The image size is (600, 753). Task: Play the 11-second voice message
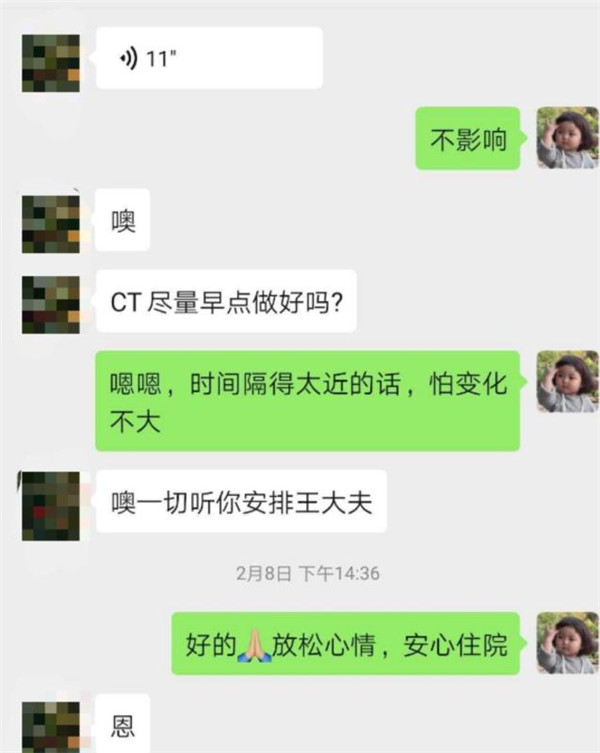(209, 58)
